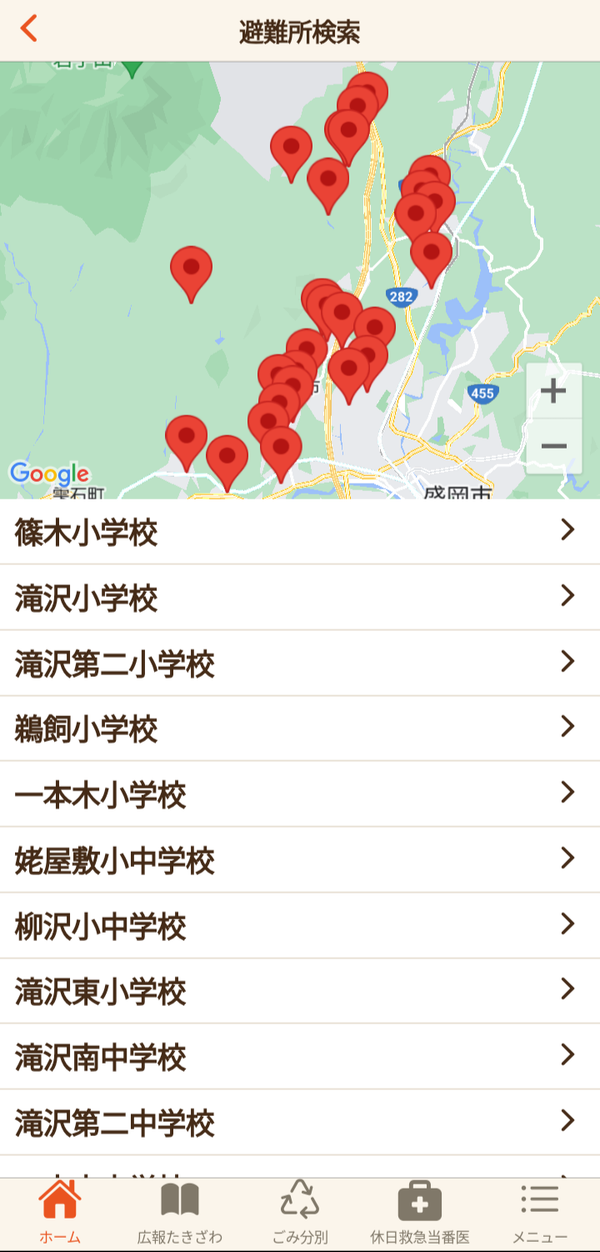Open the 休日救急当番医 tab

click(x=420, y=1213)
